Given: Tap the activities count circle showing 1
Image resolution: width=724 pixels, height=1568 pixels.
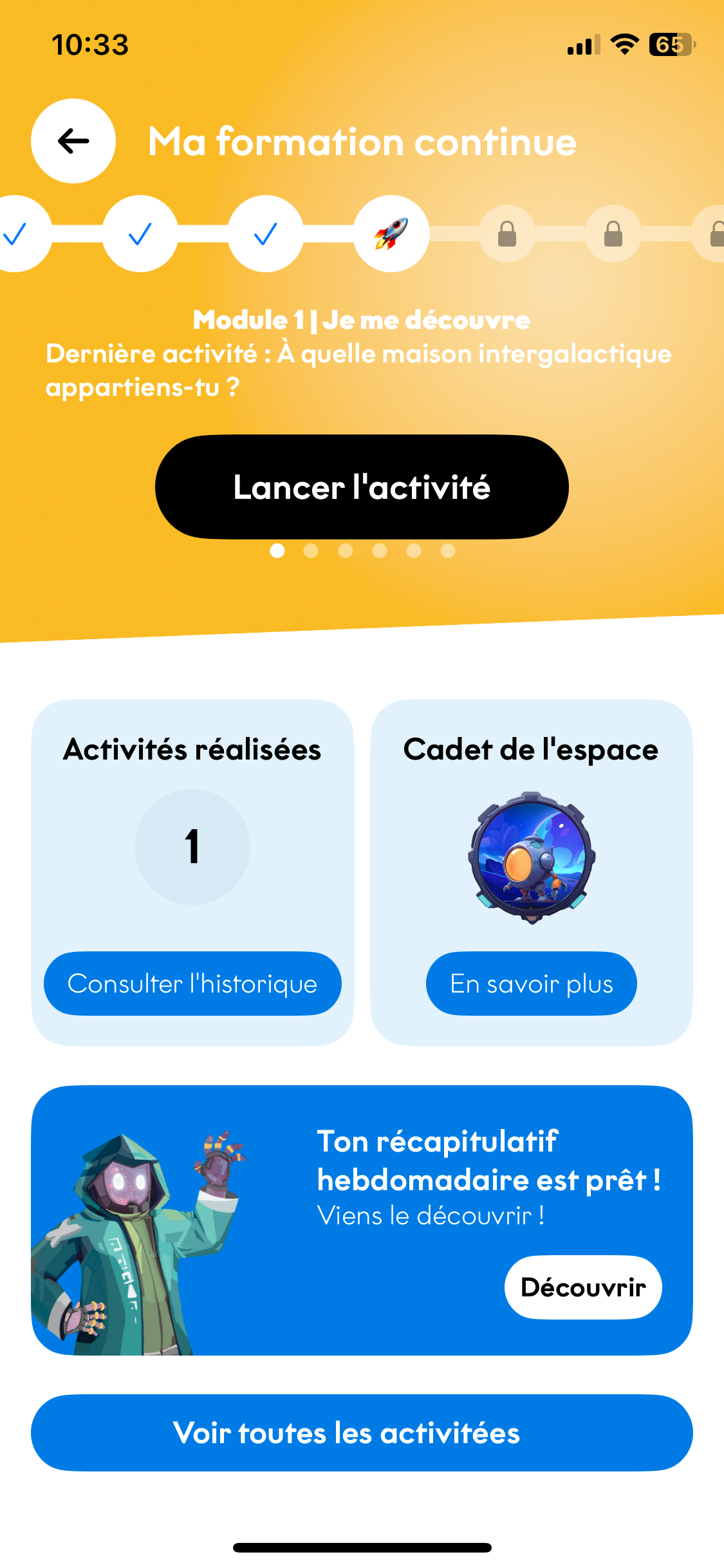Looking at the screenshot, I should [x=192, y=847].
